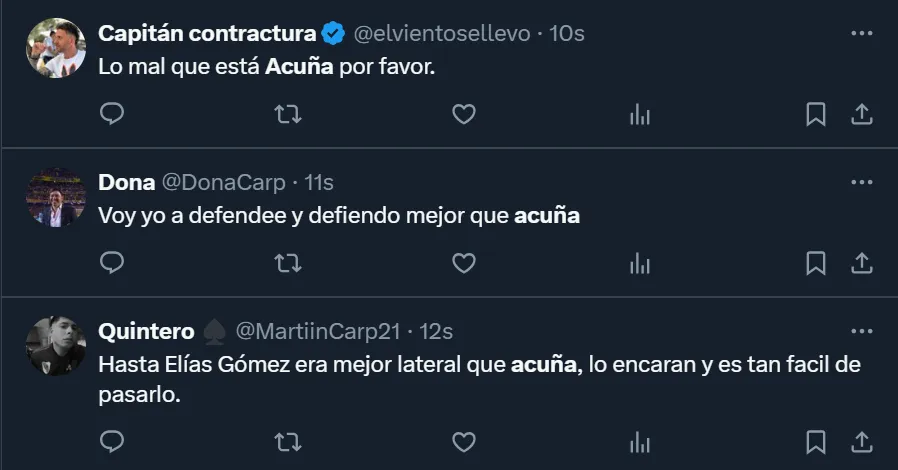Reply to Quintero's tweet

113,441
